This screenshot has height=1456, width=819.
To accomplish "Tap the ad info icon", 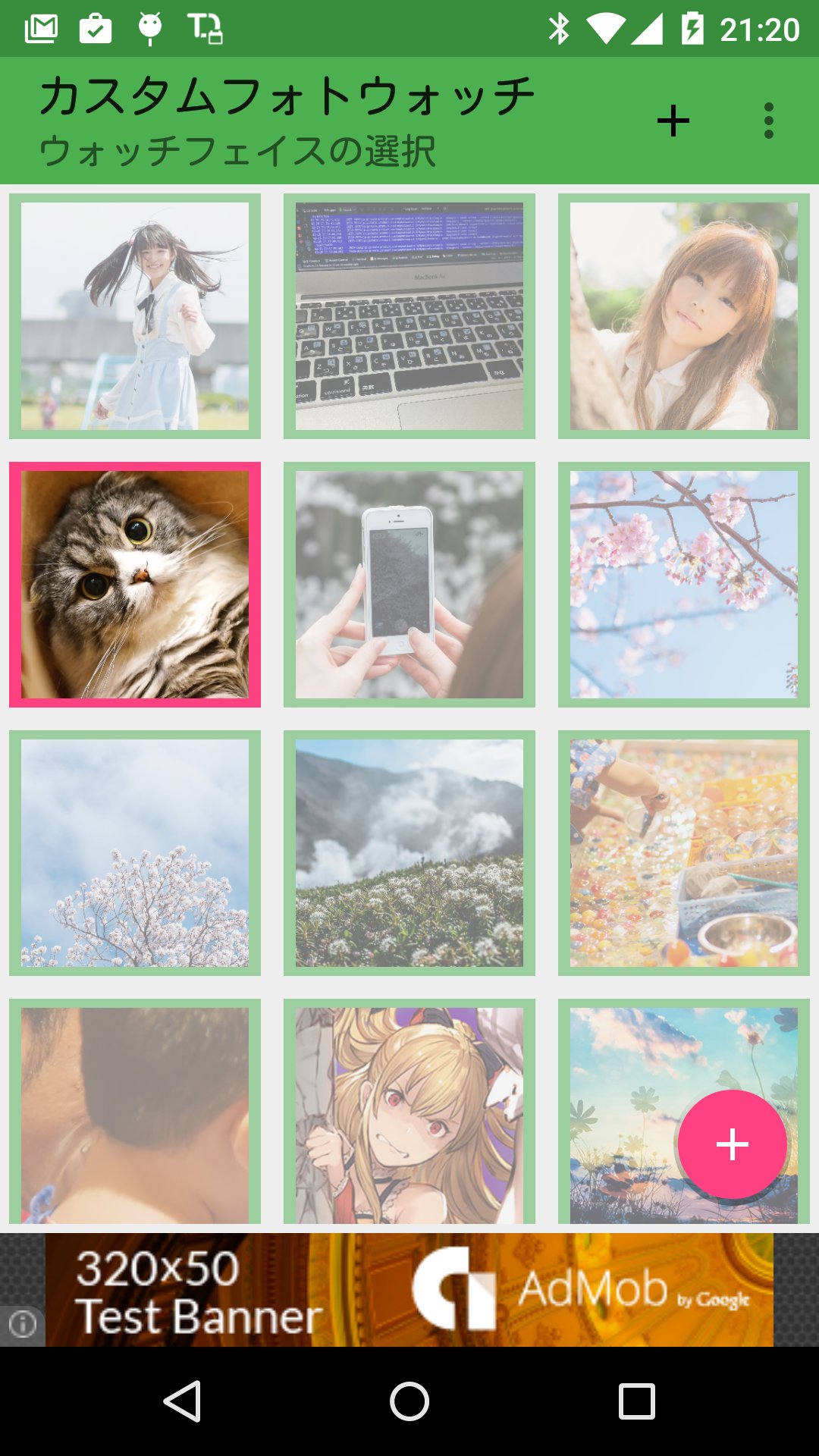I will [22, 1325].
